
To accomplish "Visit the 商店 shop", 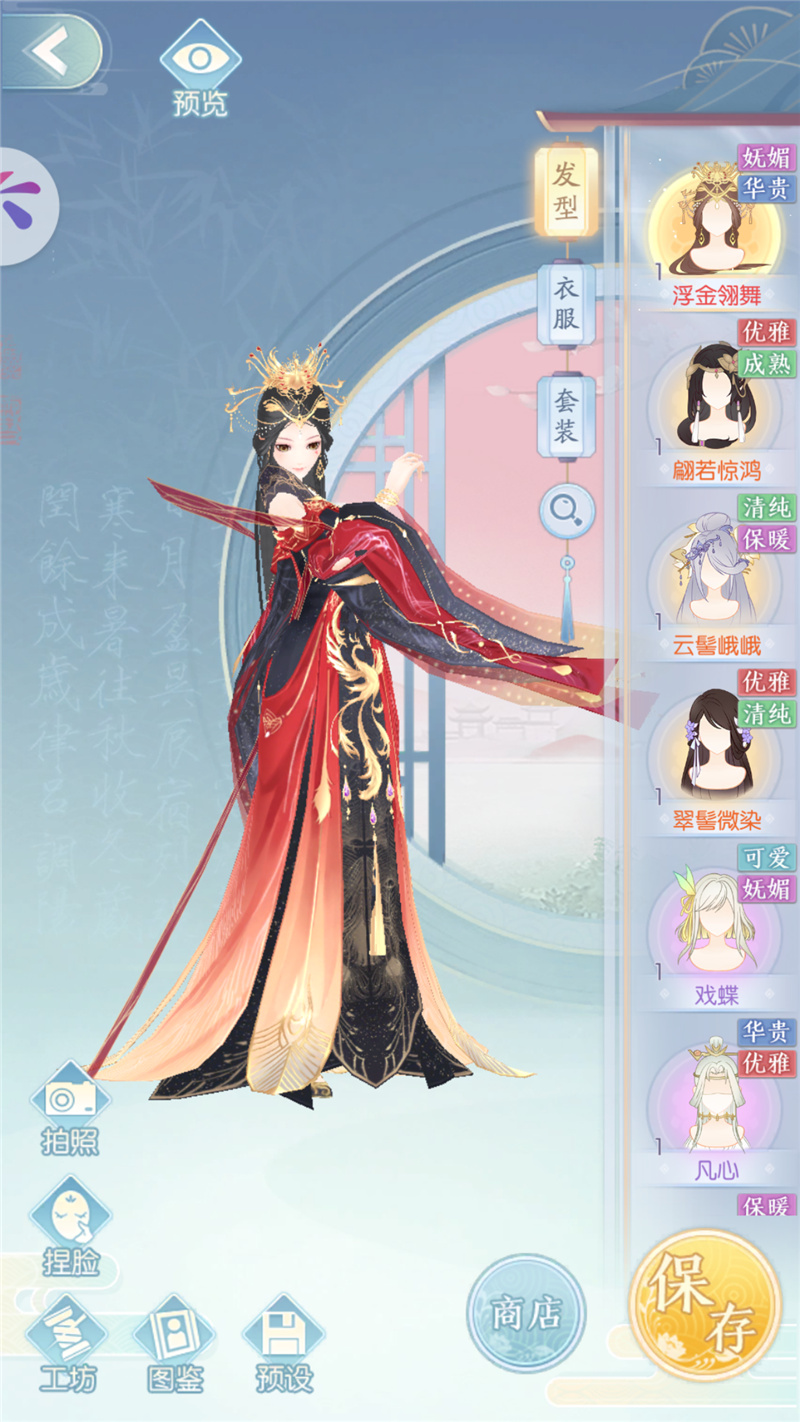I will click(526, 1313).
